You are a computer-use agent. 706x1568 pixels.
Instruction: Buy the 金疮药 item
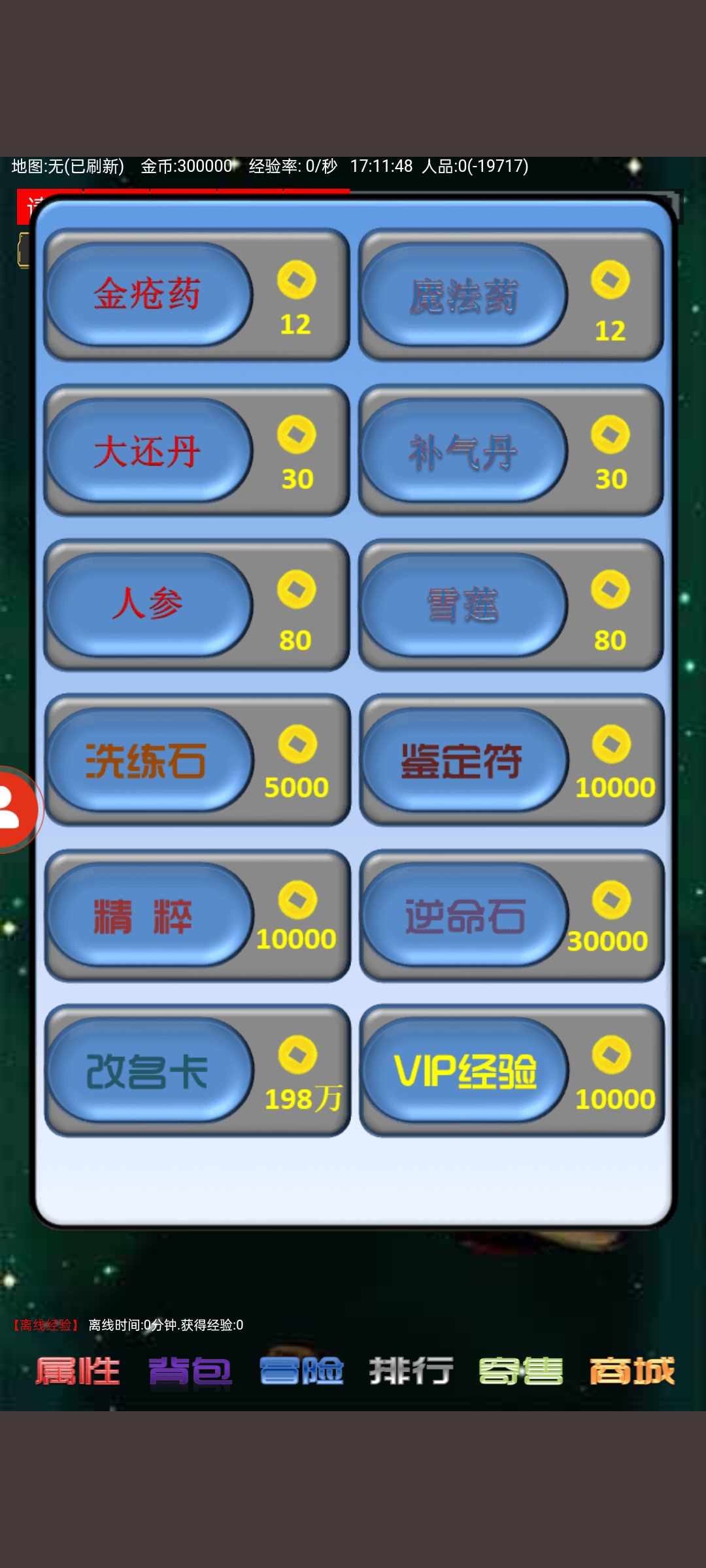(150, 294)
